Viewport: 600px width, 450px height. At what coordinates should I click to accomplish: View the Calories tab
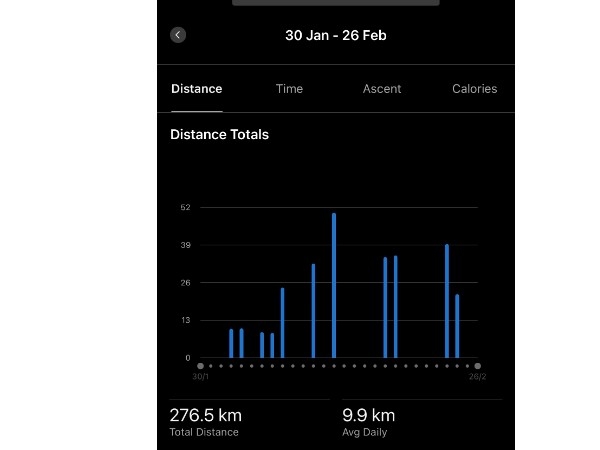tap(474, 89)
